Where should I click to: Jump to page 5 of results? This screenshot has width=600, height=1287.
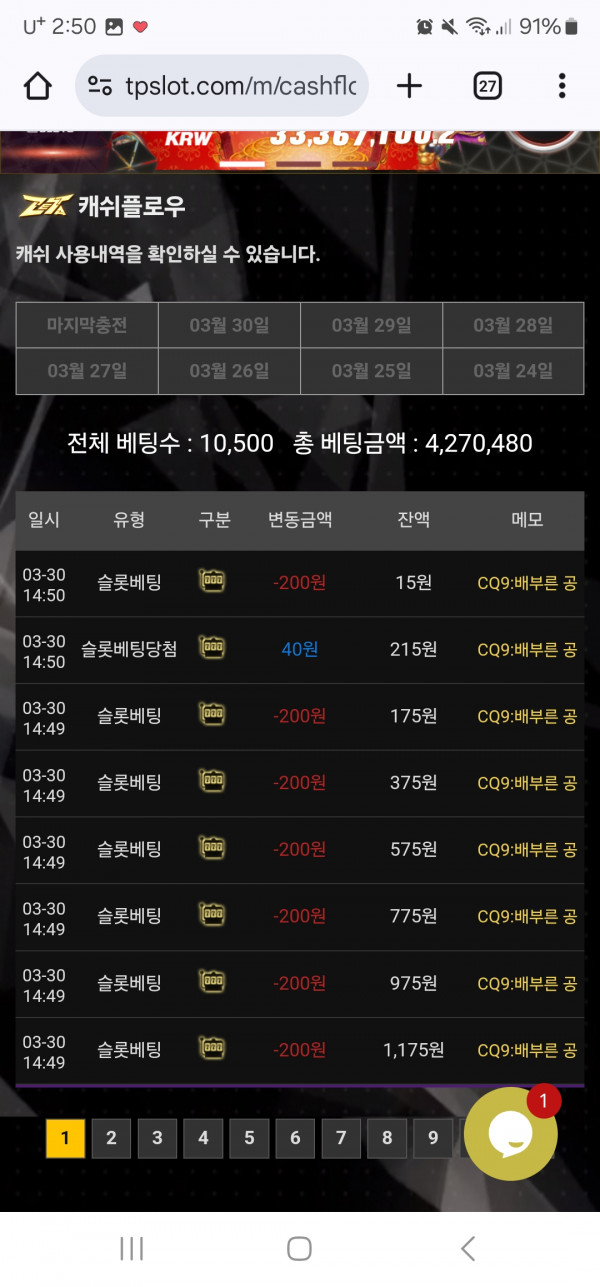click(x=249, y=1138)
